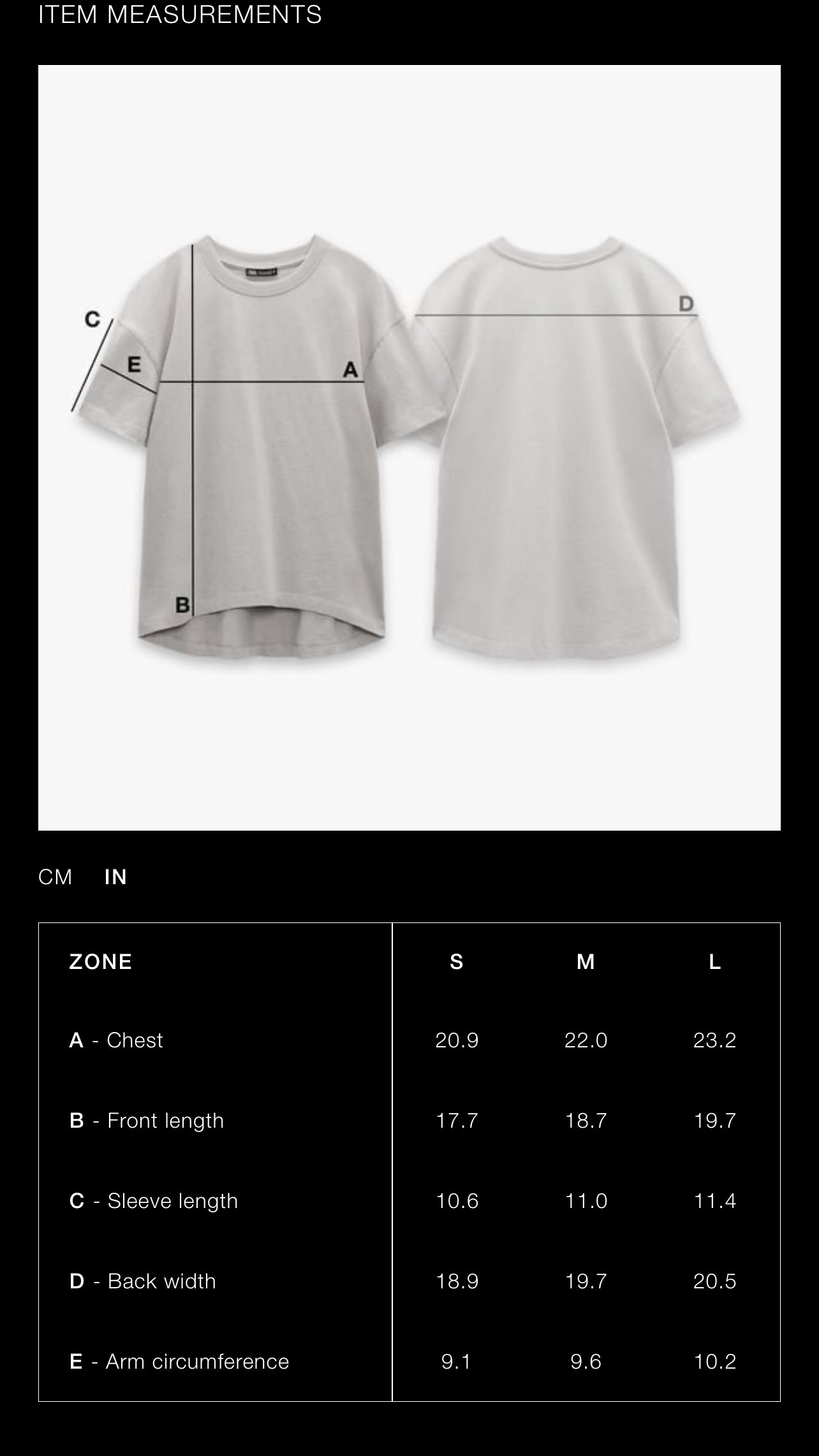Screen dimensions: 819x1456
Task: Select the IN unit option
Action: point(115,877)
